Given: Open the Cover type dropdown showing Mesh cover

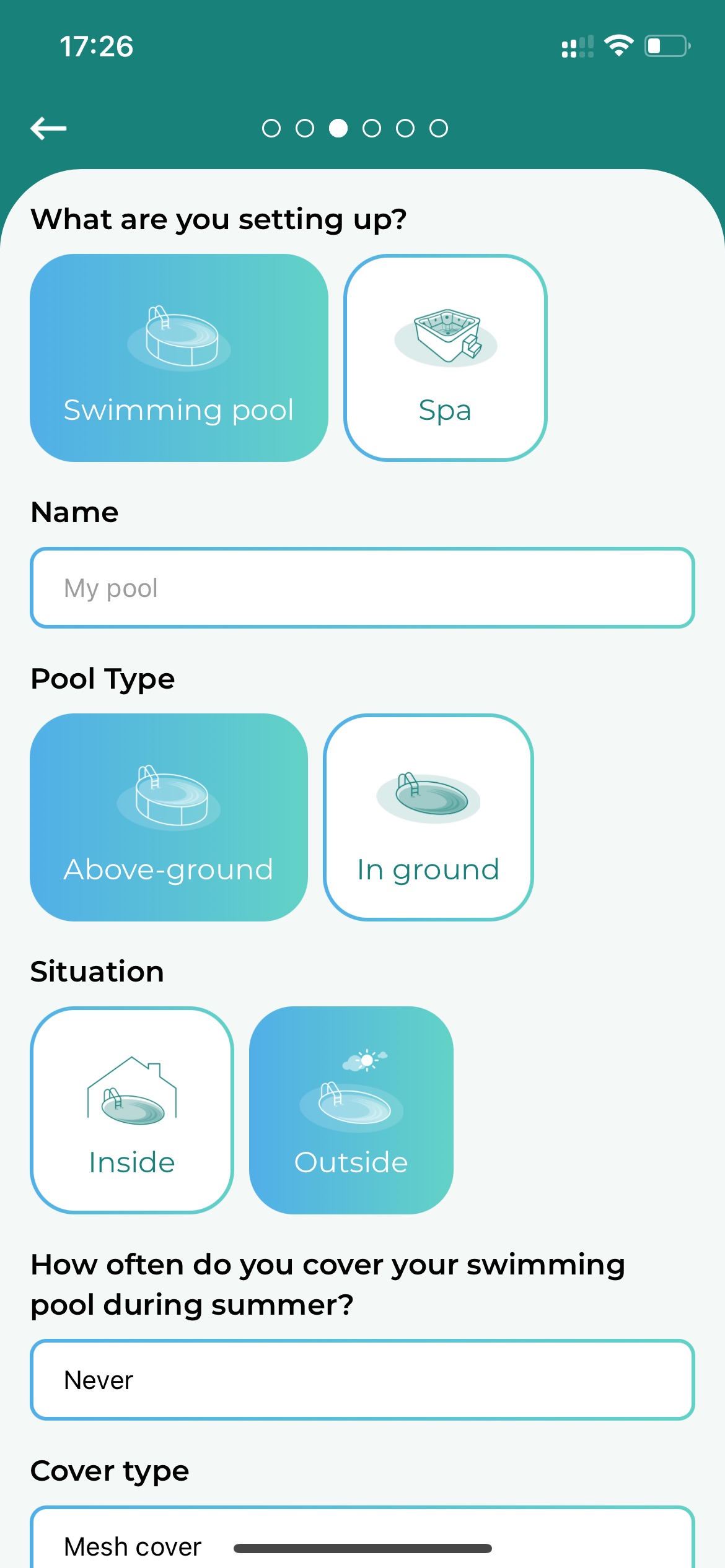Looking at the screenshot, I should tap(362, 1538).
